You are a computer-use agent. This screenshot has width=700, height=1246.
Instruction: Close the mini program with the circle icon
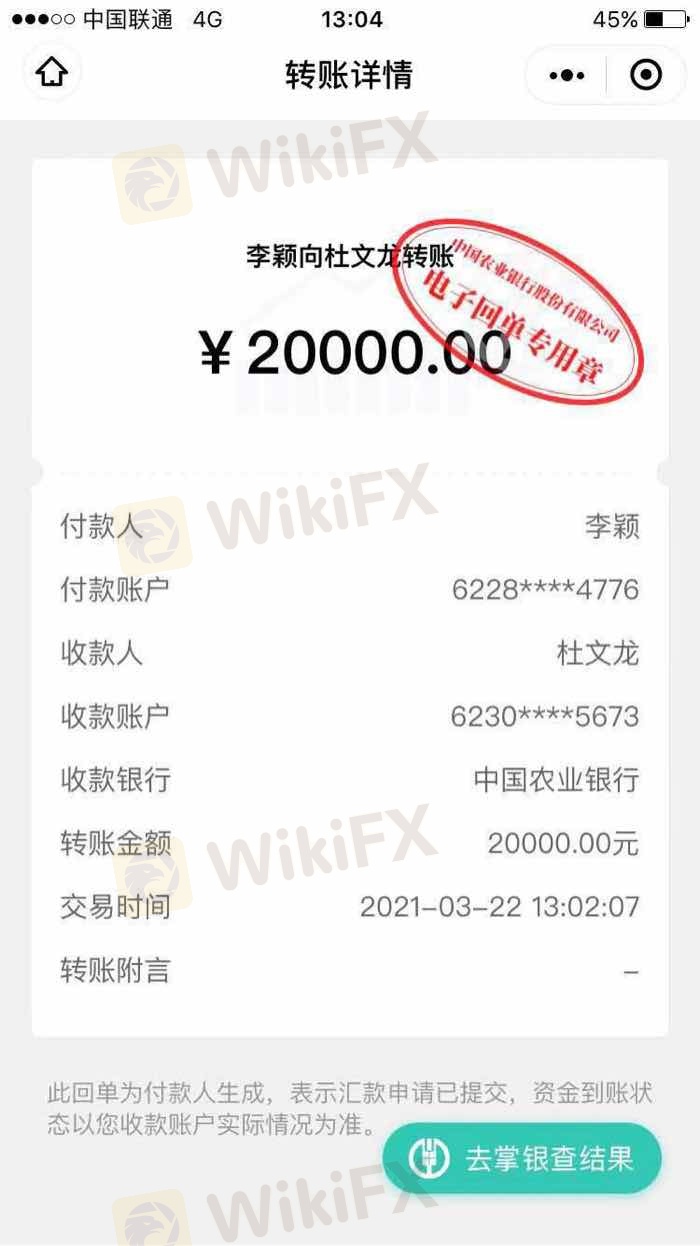(646, 75)
